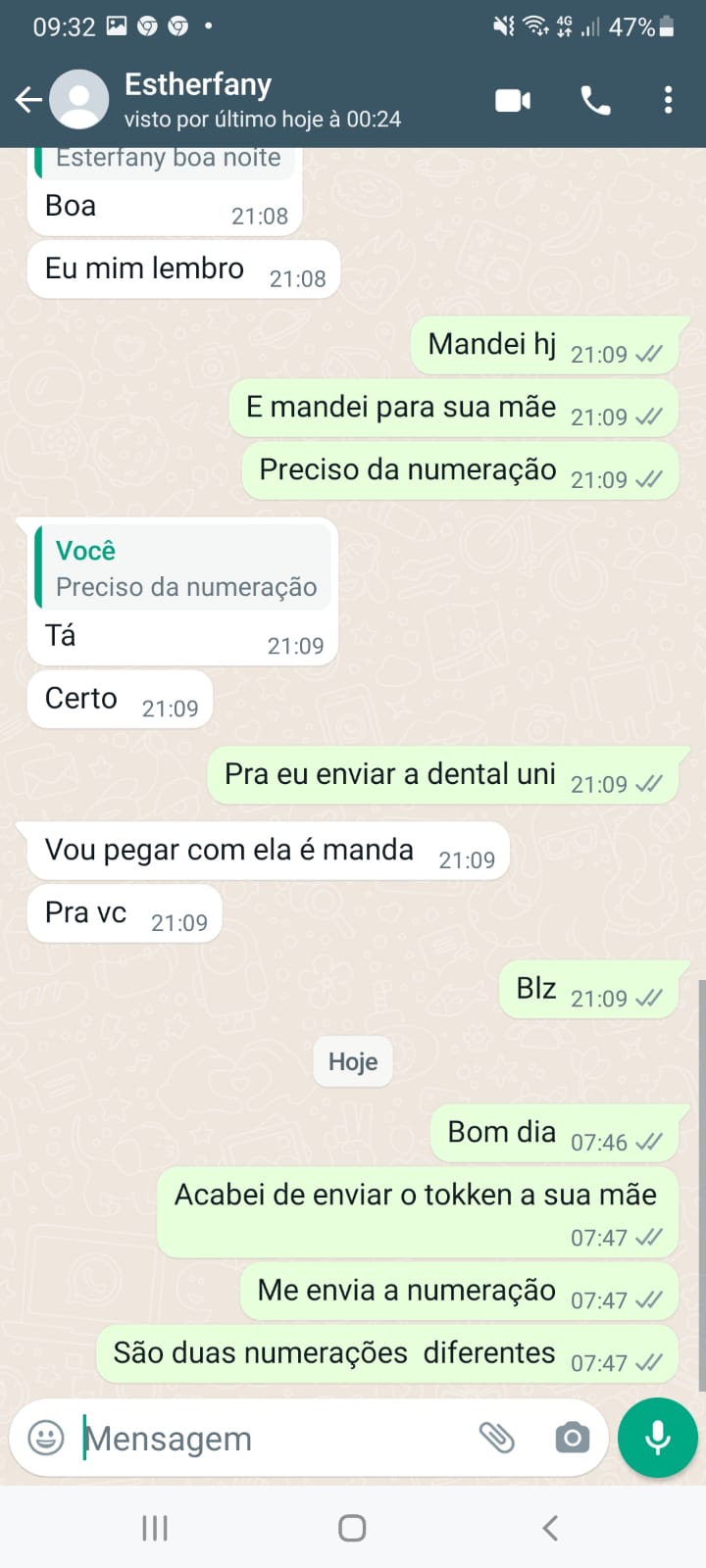
Task: Tap the system home button
Action: click(x=352, y=1528)
